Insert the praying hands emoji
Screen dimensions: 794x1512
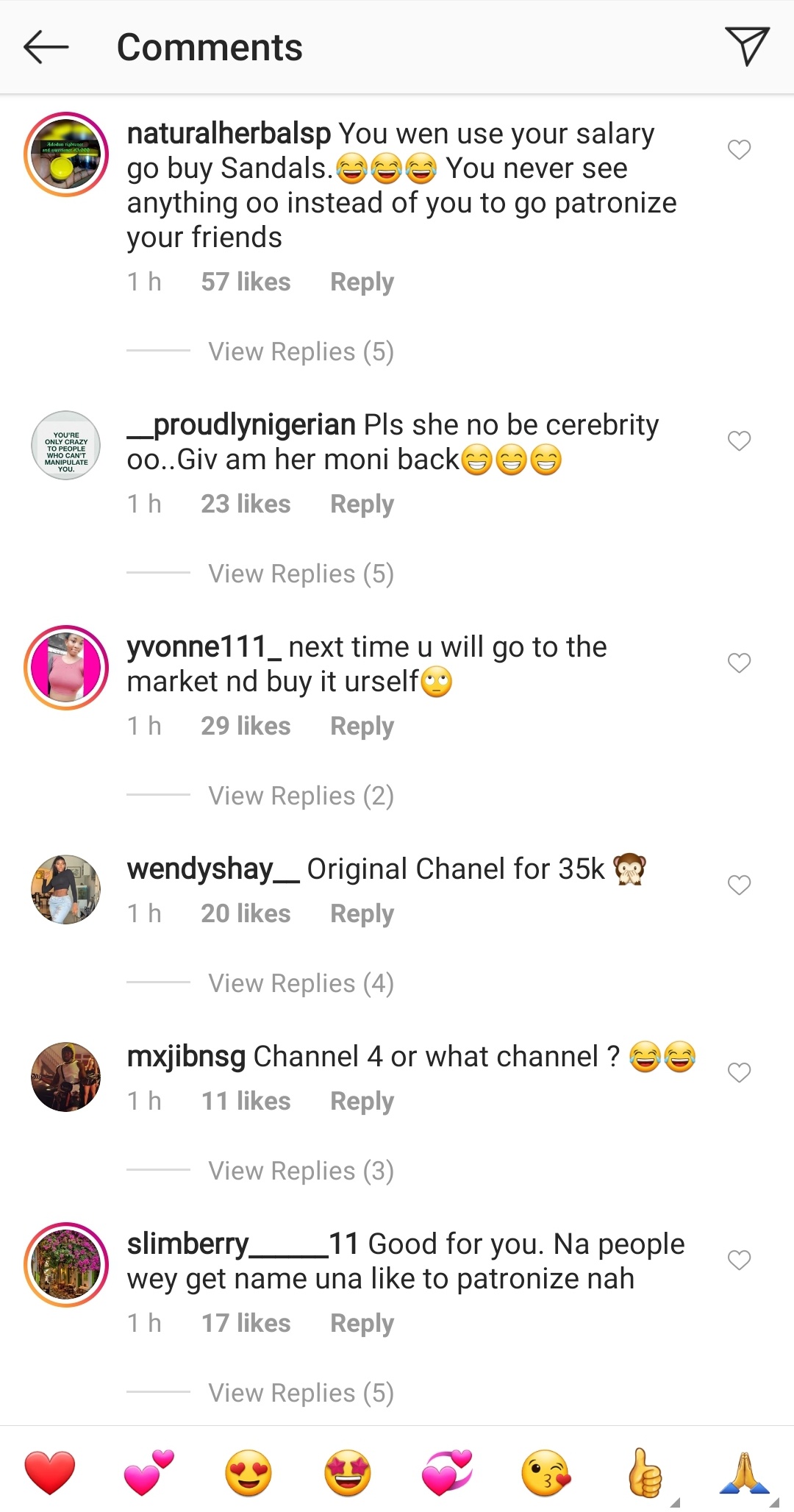[744, 1473]
